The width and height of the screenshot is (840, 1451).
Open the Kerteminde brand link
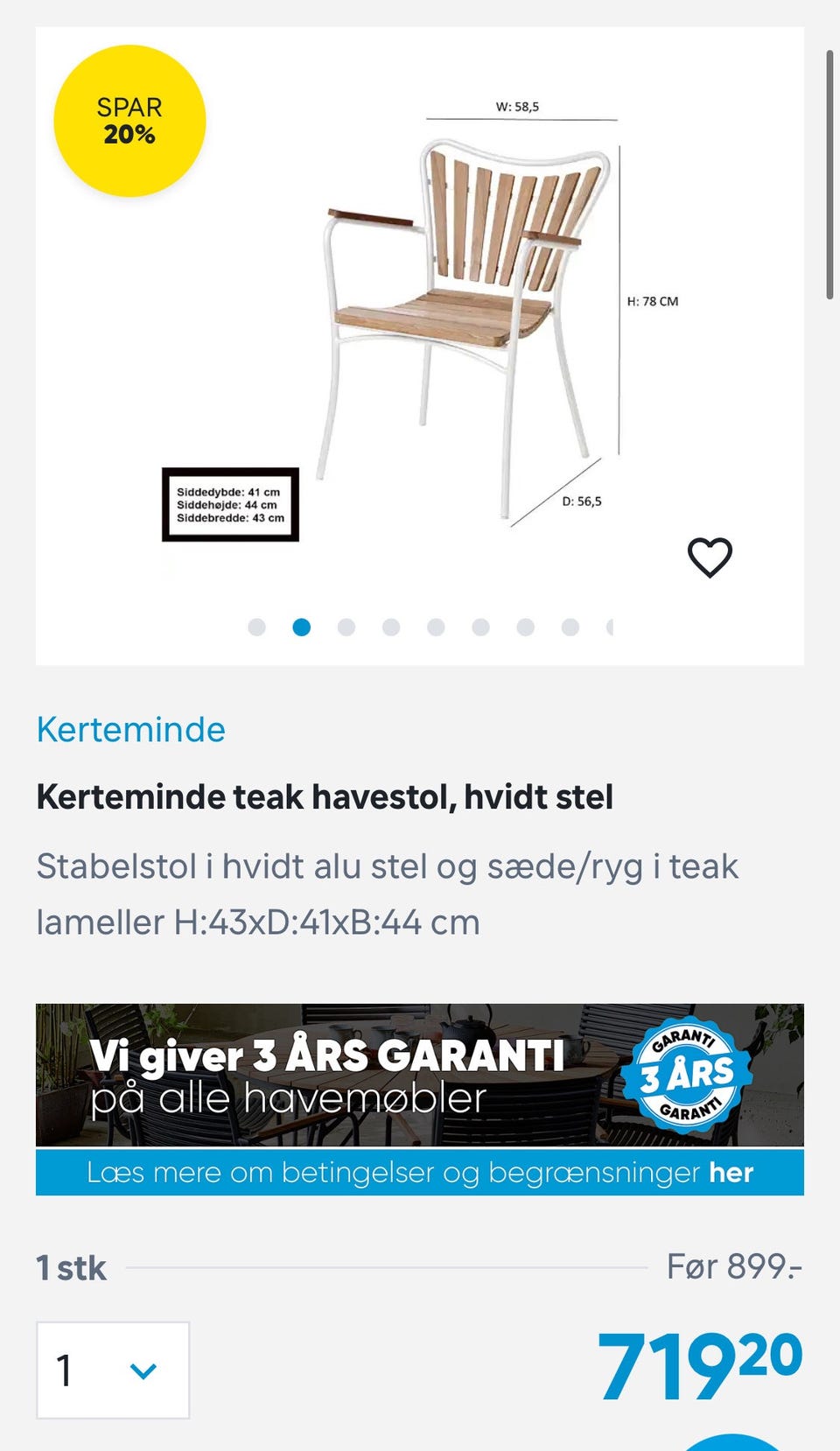129,729
